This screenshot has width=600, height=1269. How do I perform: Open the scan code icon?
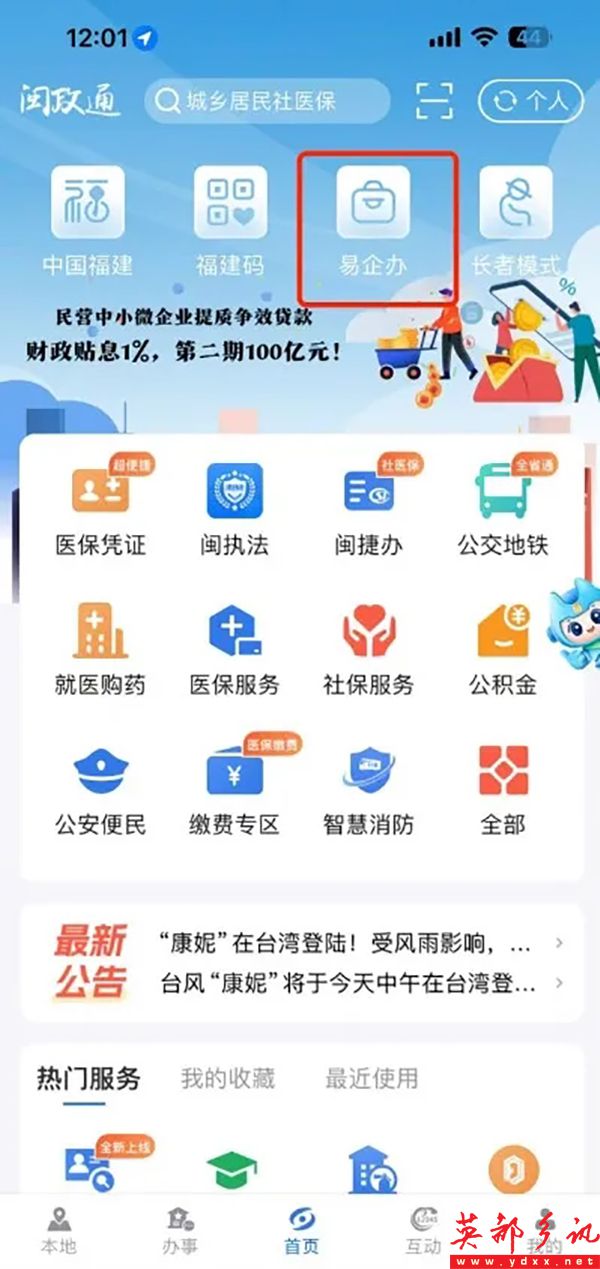[x=434, y=101]
